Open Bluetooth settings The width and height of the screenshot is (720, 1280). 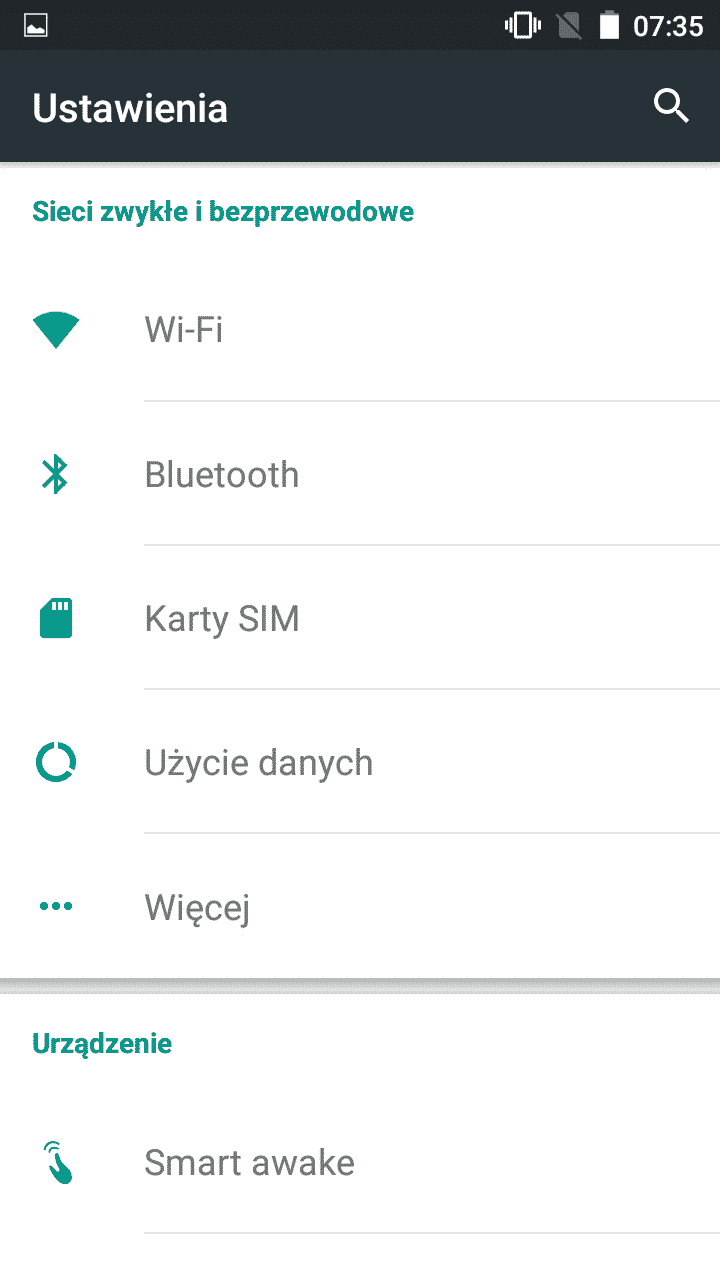[360, 474]
